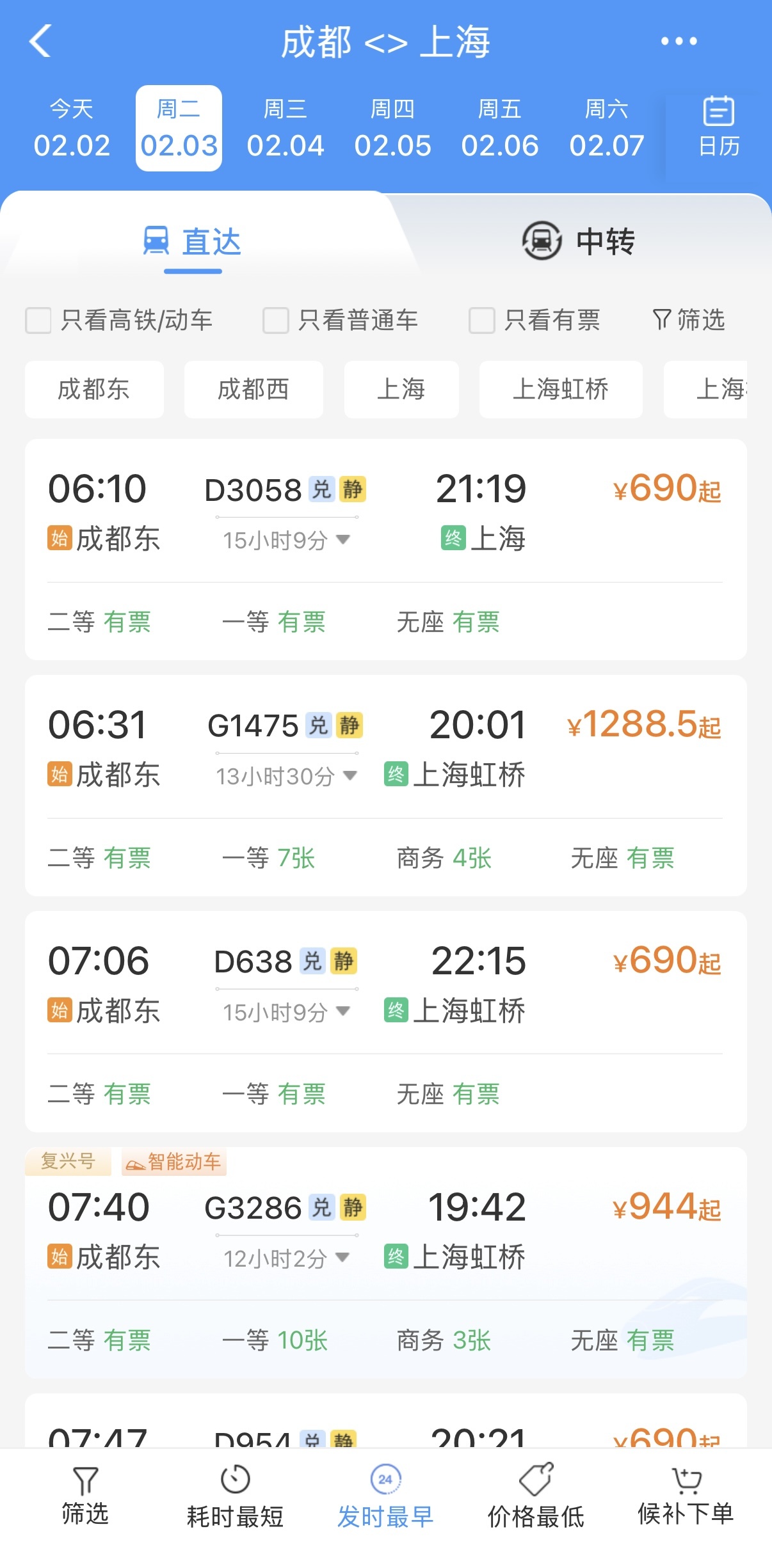
Task: Filter by 成都东 station chip
Action: pos(94,390)
